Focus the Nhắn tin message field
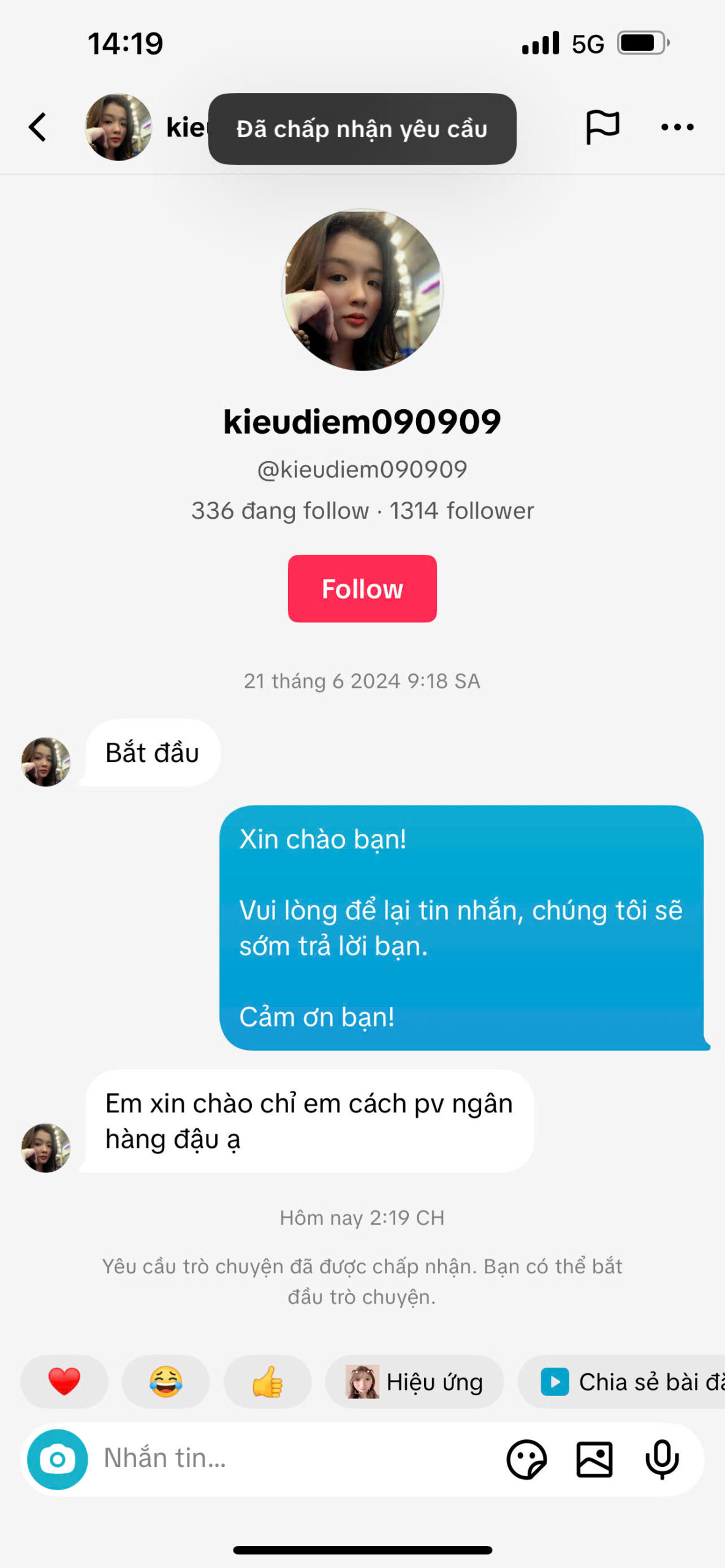Screen dimensions: 725x1568 click(294, 1459)
